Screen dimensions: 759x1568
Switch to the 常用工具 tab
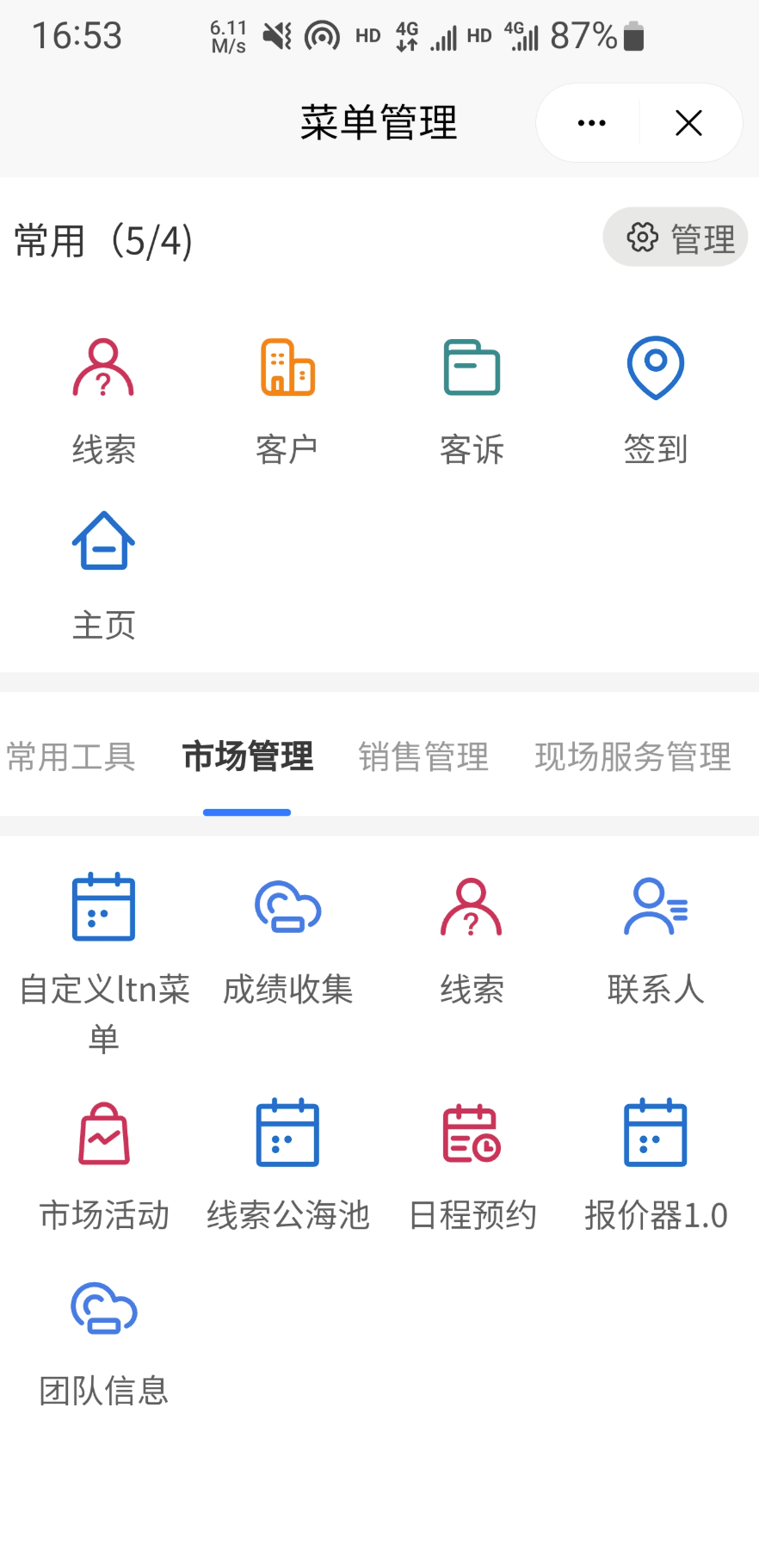pyautogui.click(x=71, y=757)
